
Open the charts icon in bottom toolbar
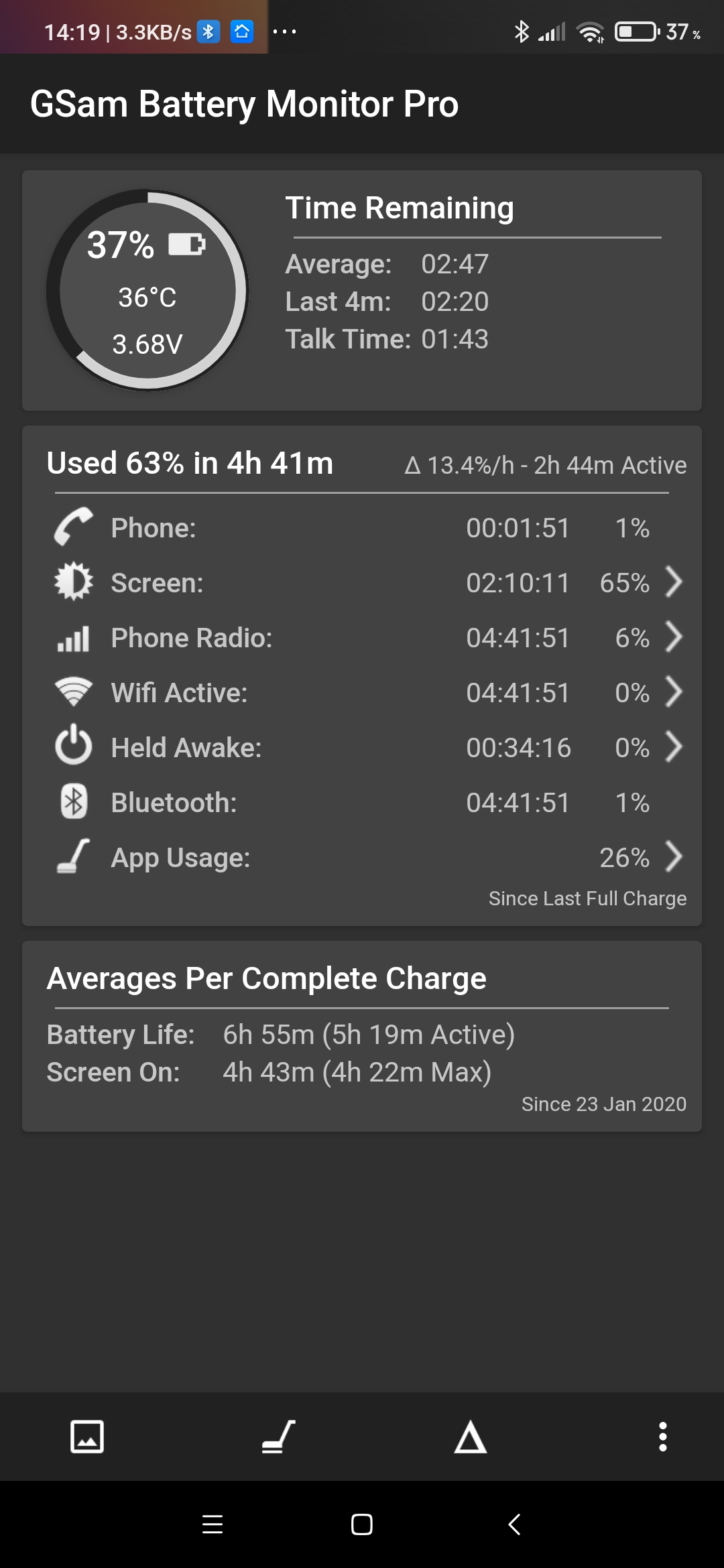(x=87, y=1437)
